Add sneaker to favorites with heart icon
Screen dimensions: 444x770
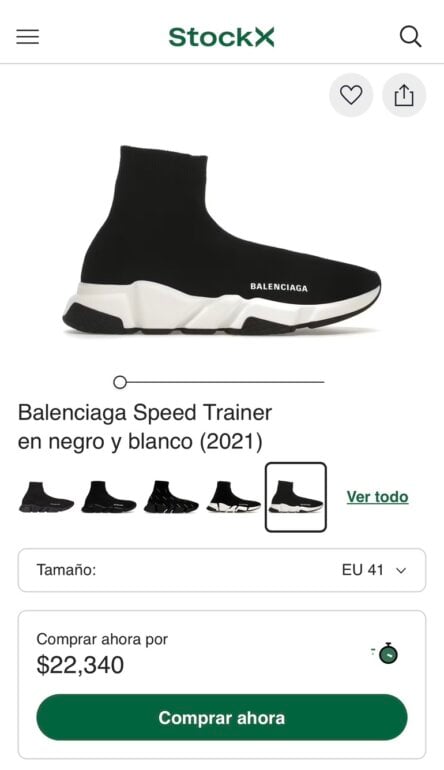(351, 95)
